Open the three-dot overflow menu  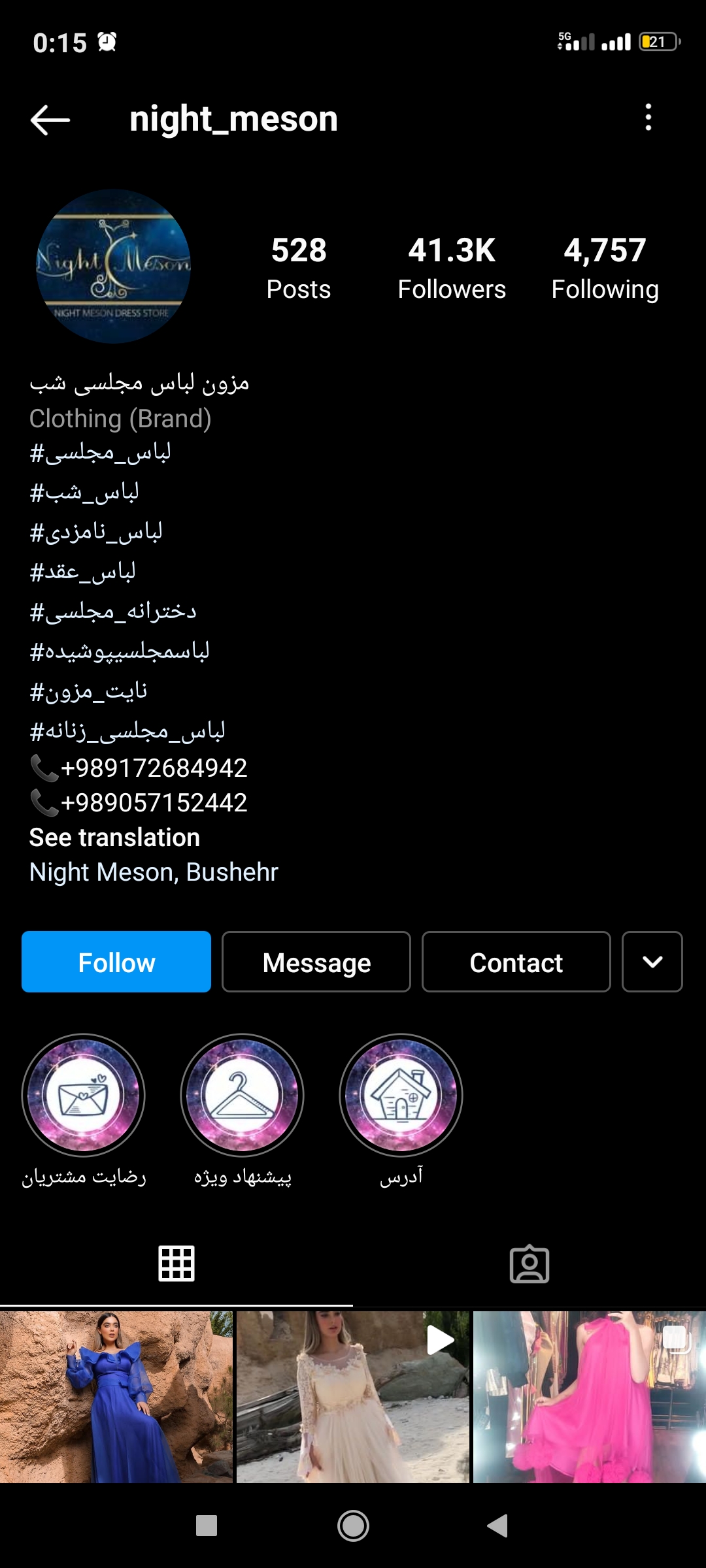[x=648, y=118]
